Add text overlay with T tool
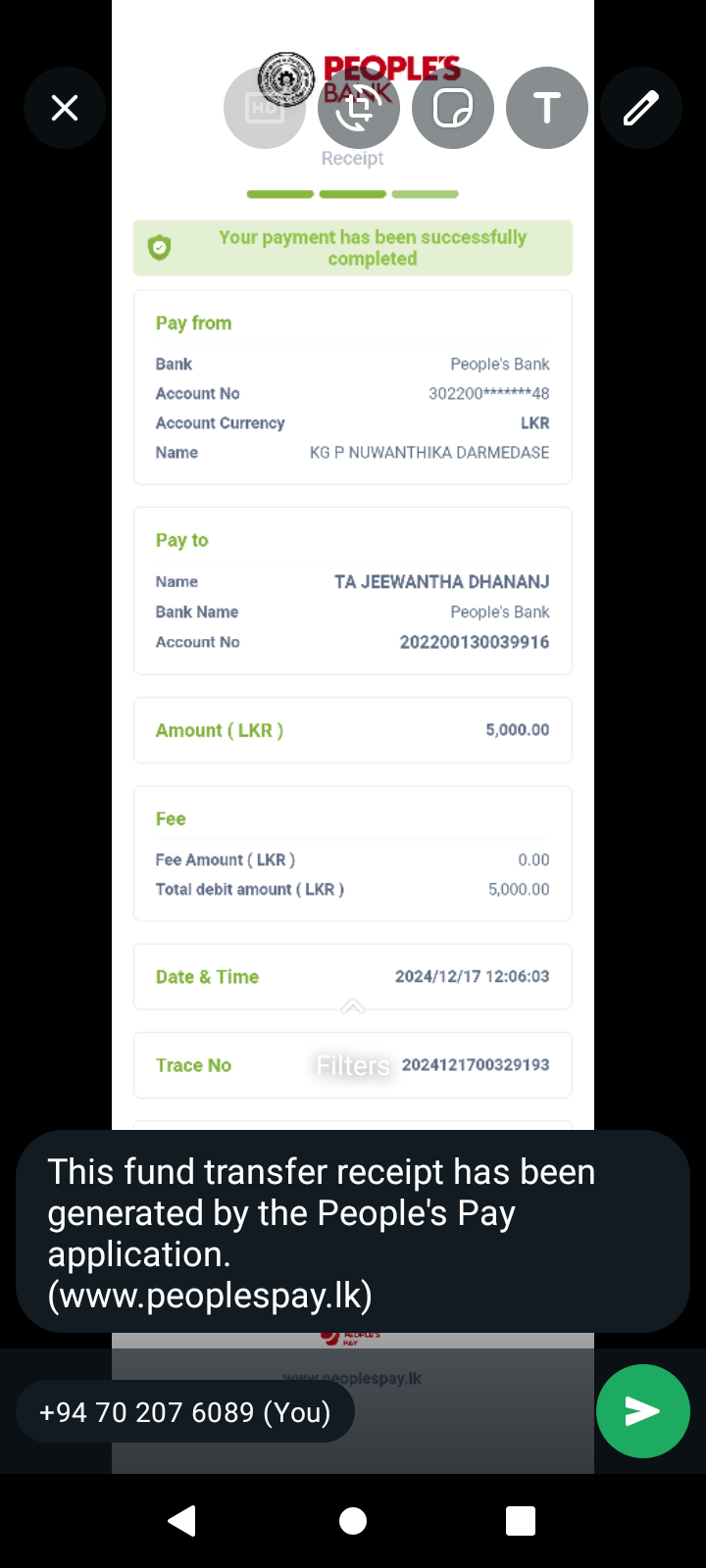The image size is (706, 1568). point(547,108)
